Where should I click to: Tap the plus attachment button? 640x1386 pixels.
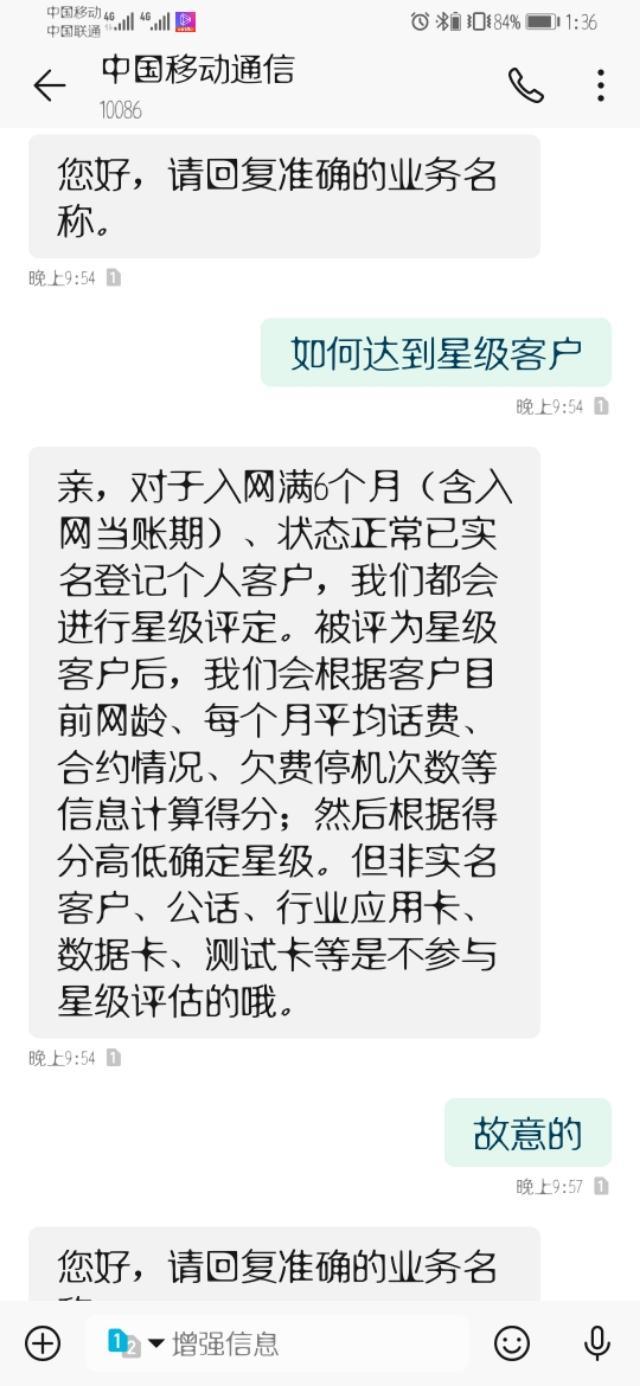43,1343
